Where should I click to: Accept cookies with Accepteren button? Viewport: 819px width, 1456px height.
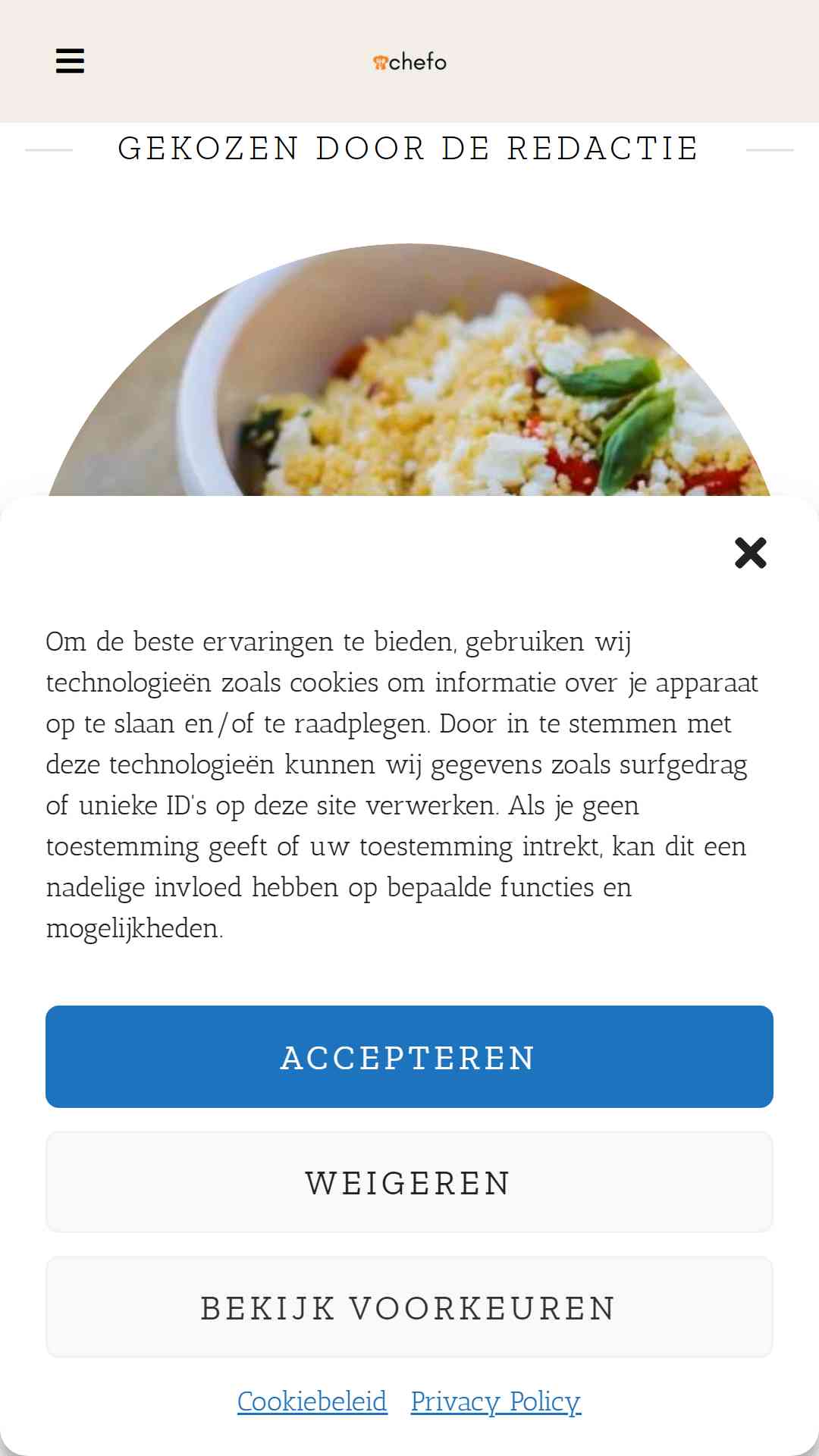coord(409,1056)
